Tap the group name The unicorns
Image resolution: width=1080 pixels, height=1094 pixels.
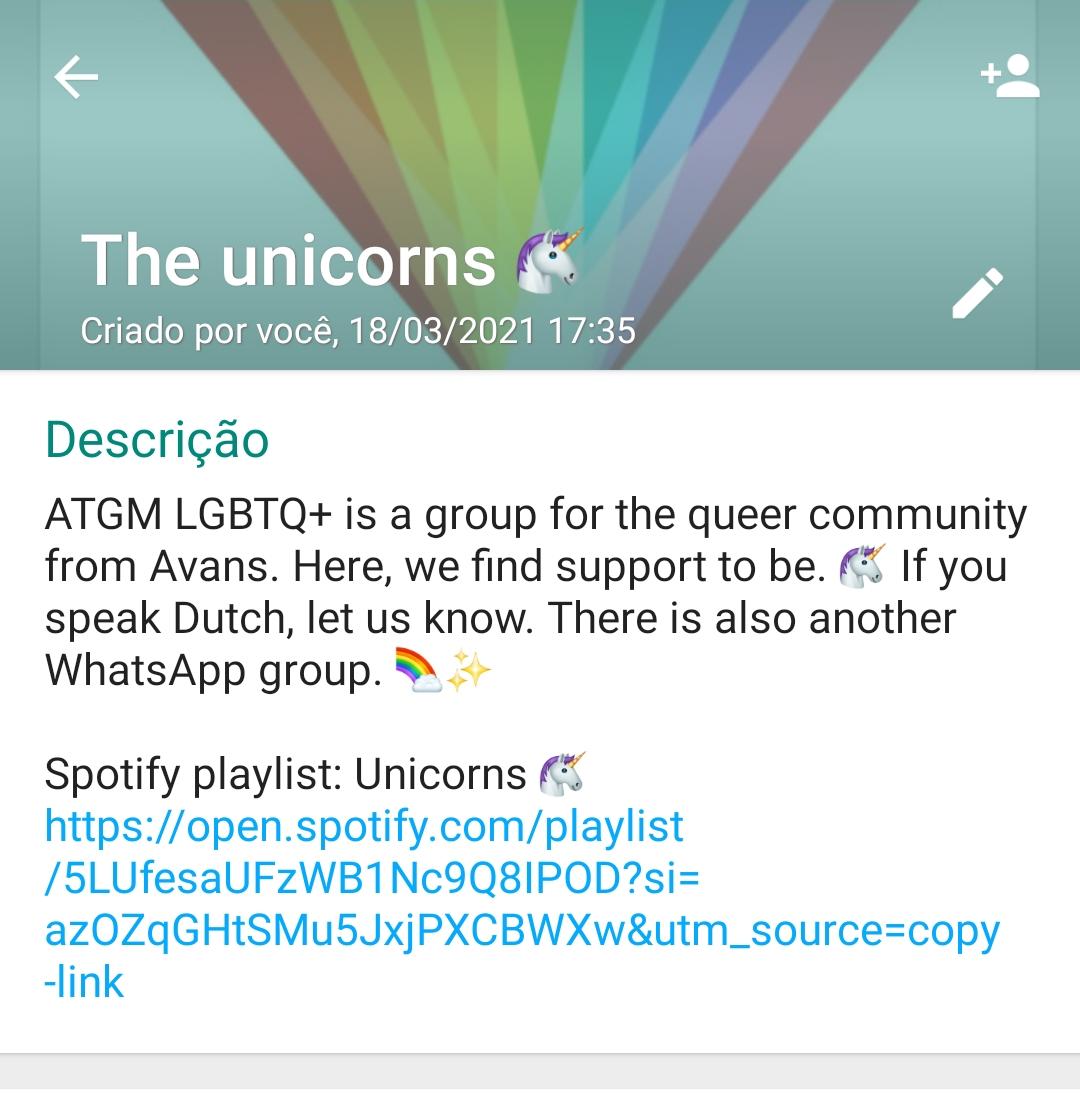[287, 258]
